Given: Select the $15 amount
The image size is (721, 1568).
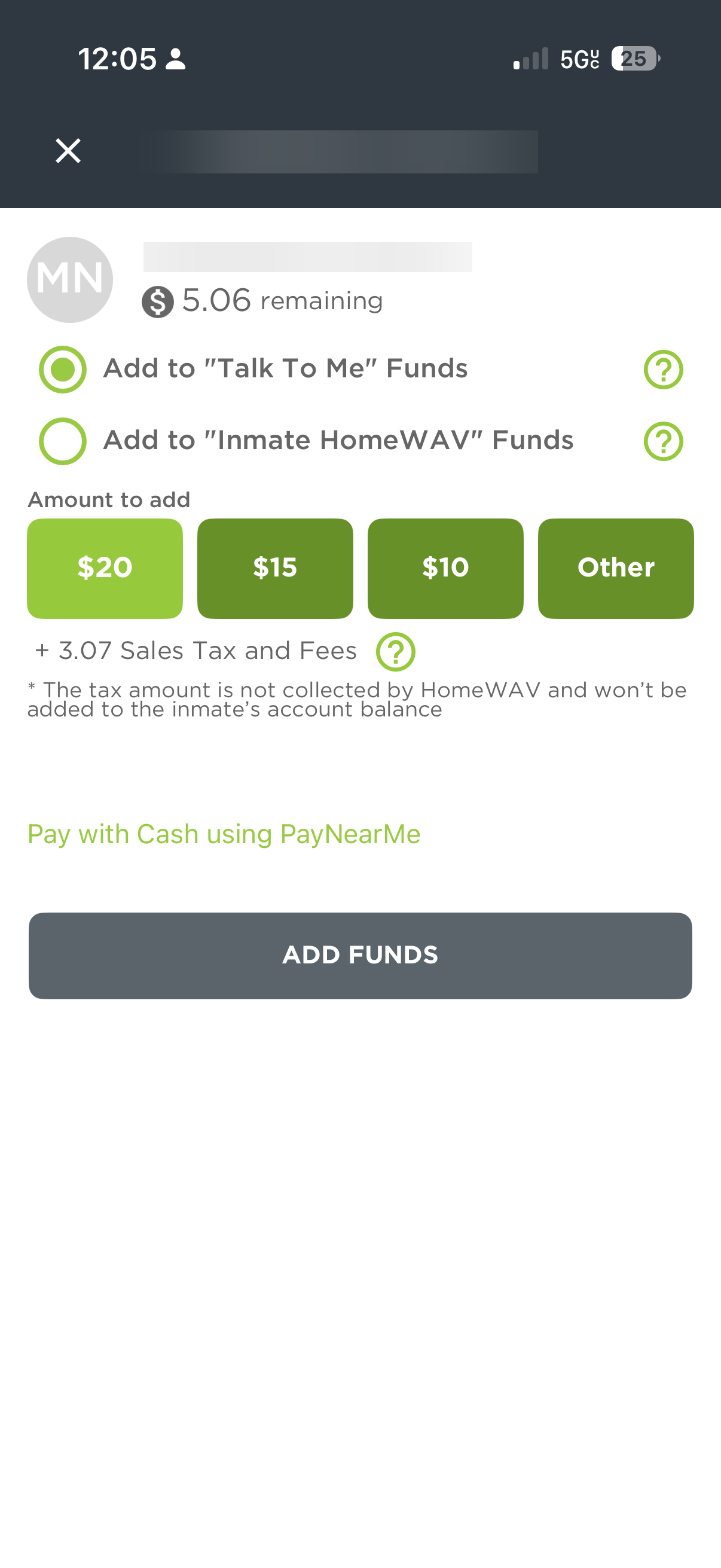Looking at the screenshot, I should [274, 568].
